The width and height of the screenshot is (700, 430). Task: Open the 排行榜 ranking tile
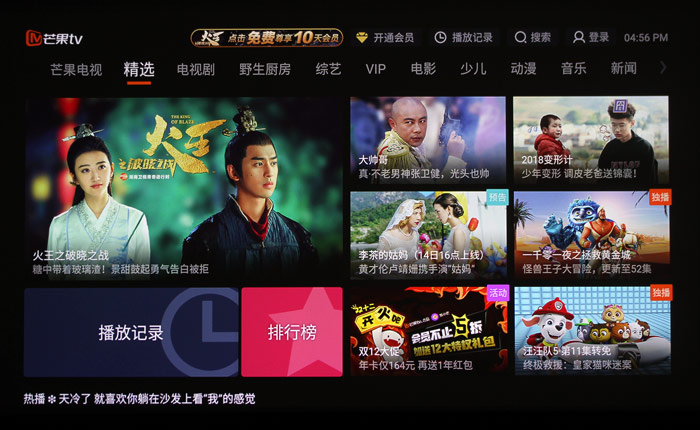[292, 332]
